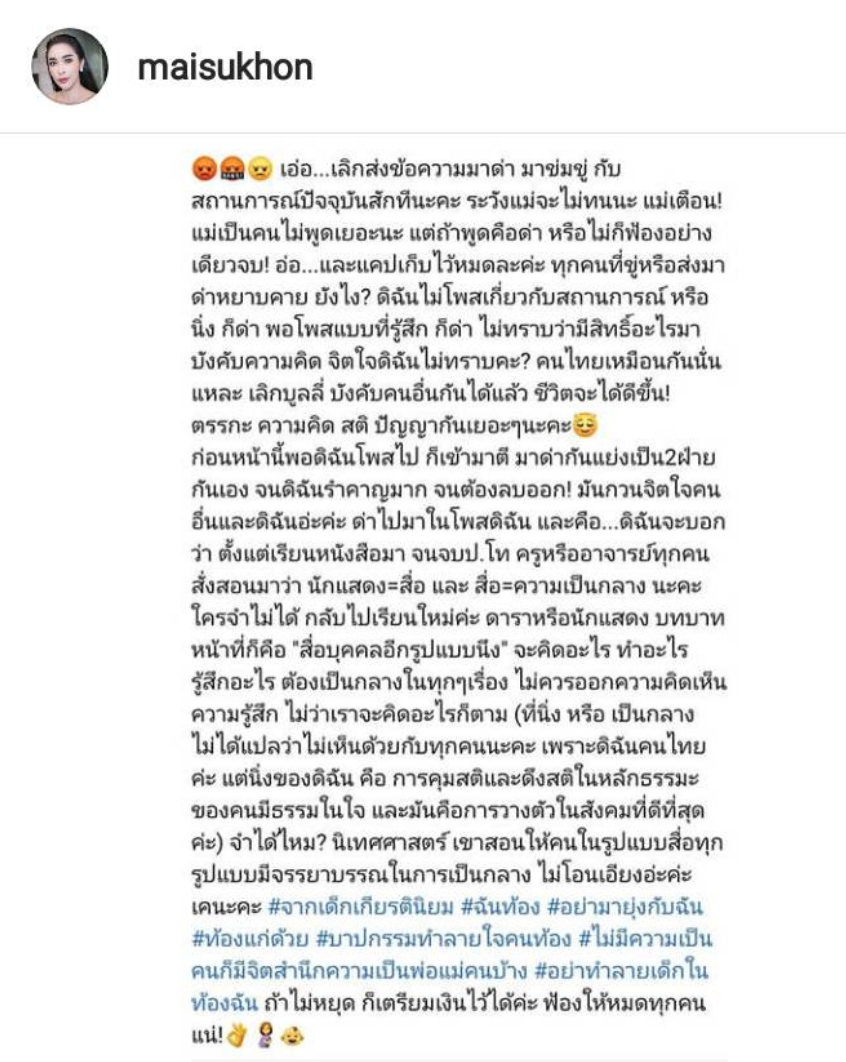This screenshot has height=1062, width=846.
Task: Open hashtag #บาปกรรมทำลายใจคนท้อง
Action: click(452, 941)
